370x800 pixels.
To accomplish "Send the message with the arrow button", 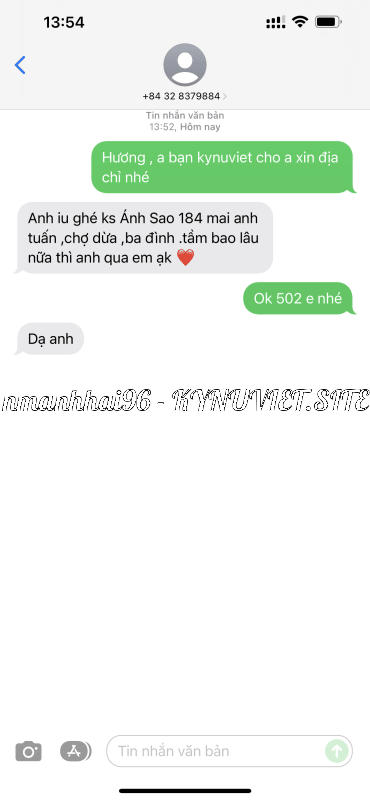I will [337, 751].
